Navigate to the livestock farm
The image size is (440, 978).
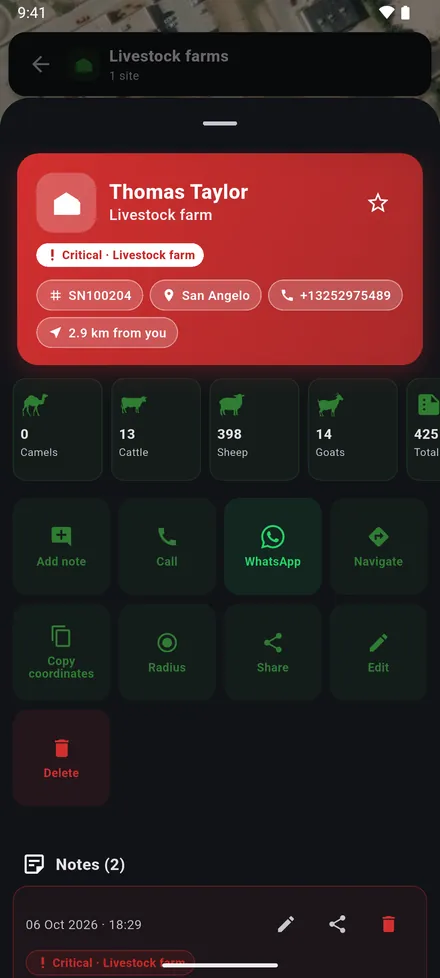pyautogui.click(x=378, y=546)
